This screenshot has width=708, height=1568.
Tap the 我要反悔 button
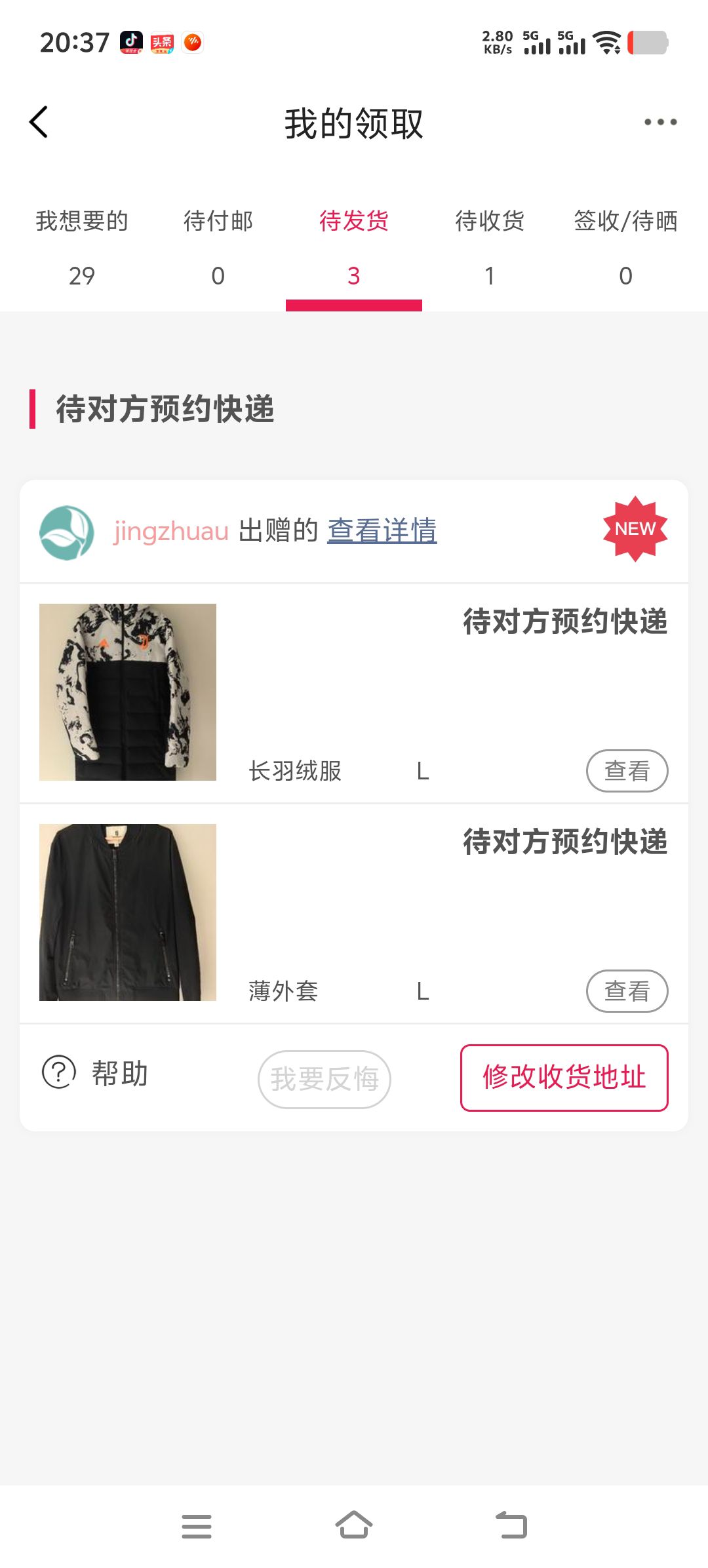[x=324, y=1079]
